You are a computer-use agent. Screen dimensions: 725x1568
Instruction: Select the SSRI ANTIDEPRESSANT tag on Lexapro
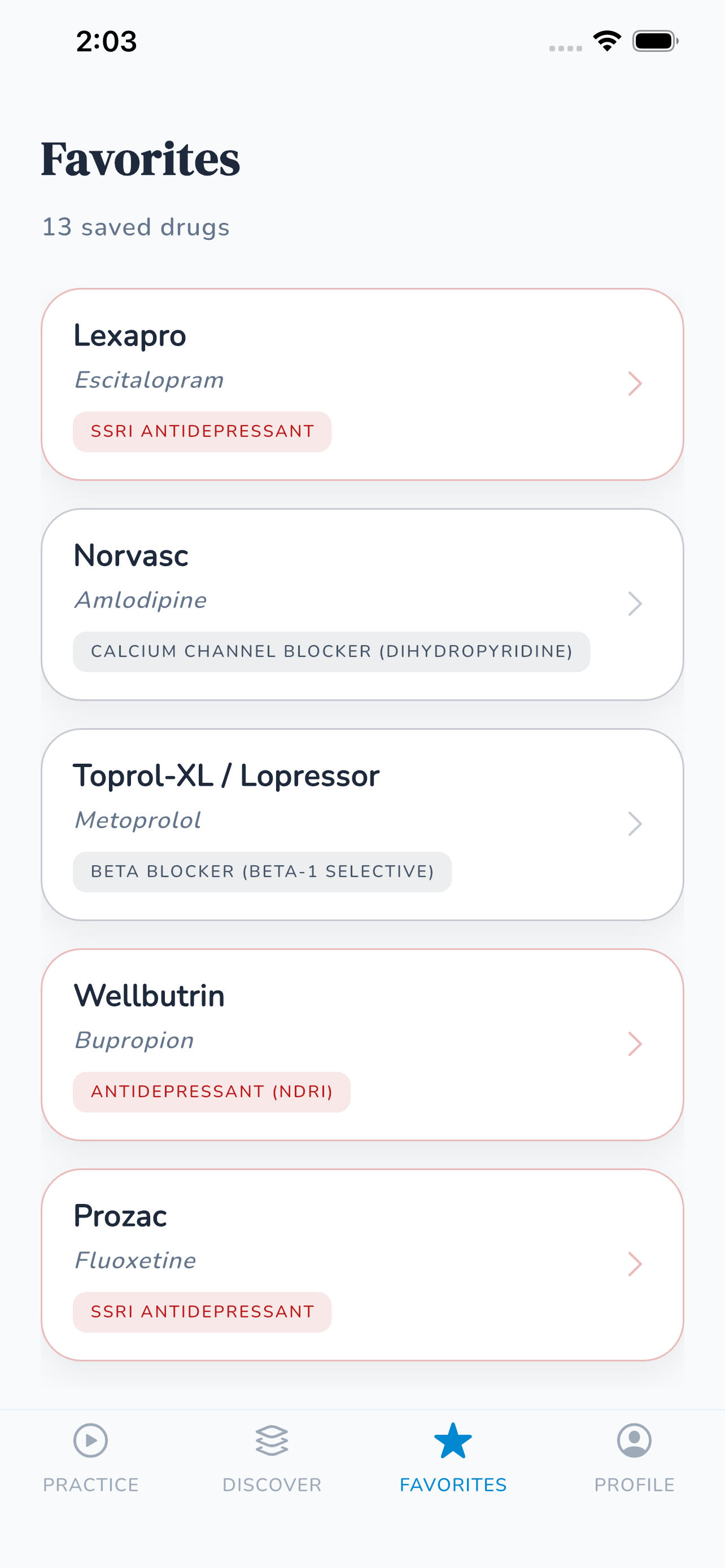(x=202, y=432)
